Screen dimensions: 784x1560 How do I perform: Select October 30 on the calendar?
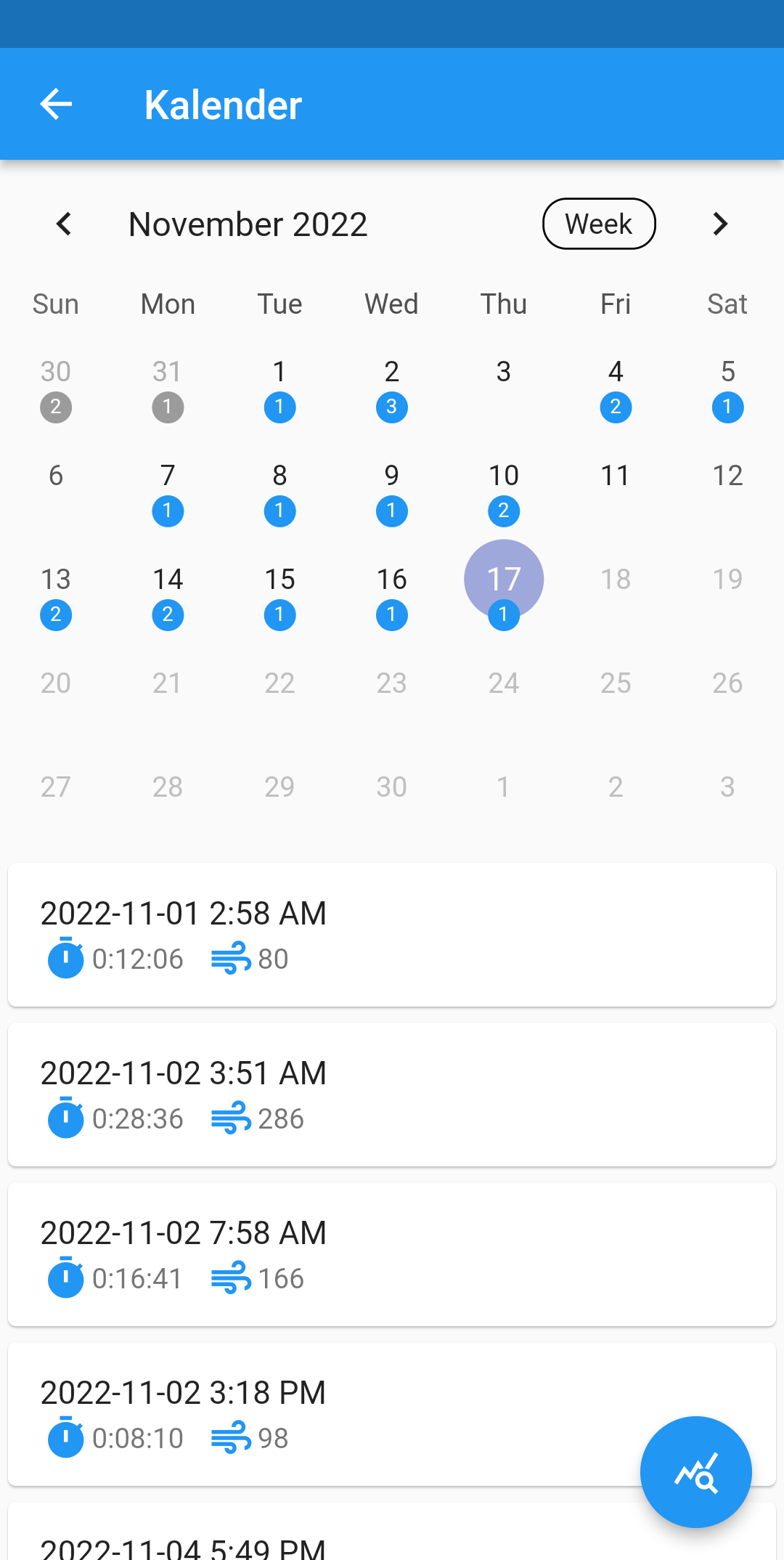pyautogui.click(x=56, y=386)
